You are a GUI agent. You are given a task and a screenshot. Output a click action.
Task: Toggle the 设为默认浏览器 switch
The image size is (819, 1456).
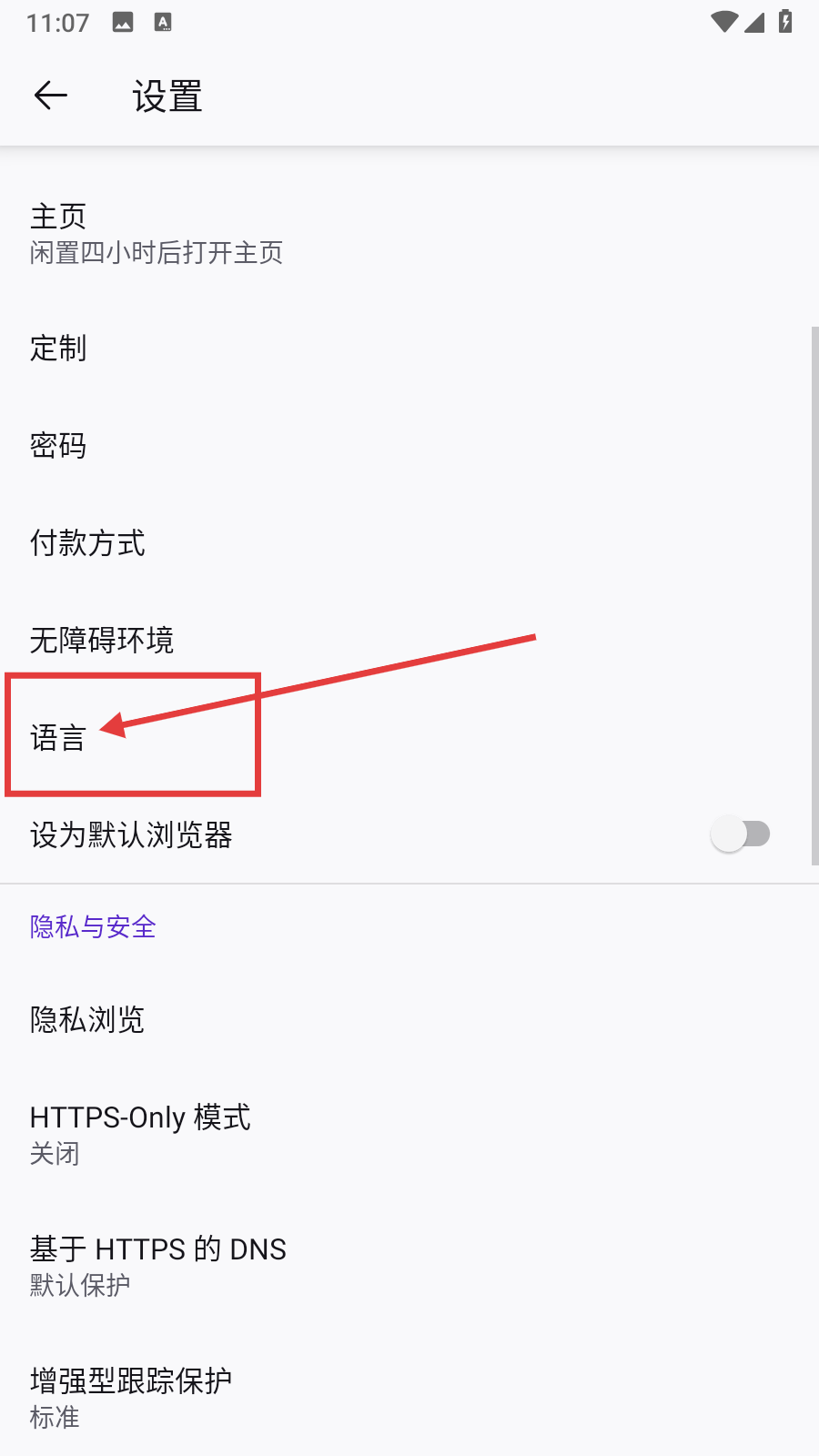coord(740,834)
